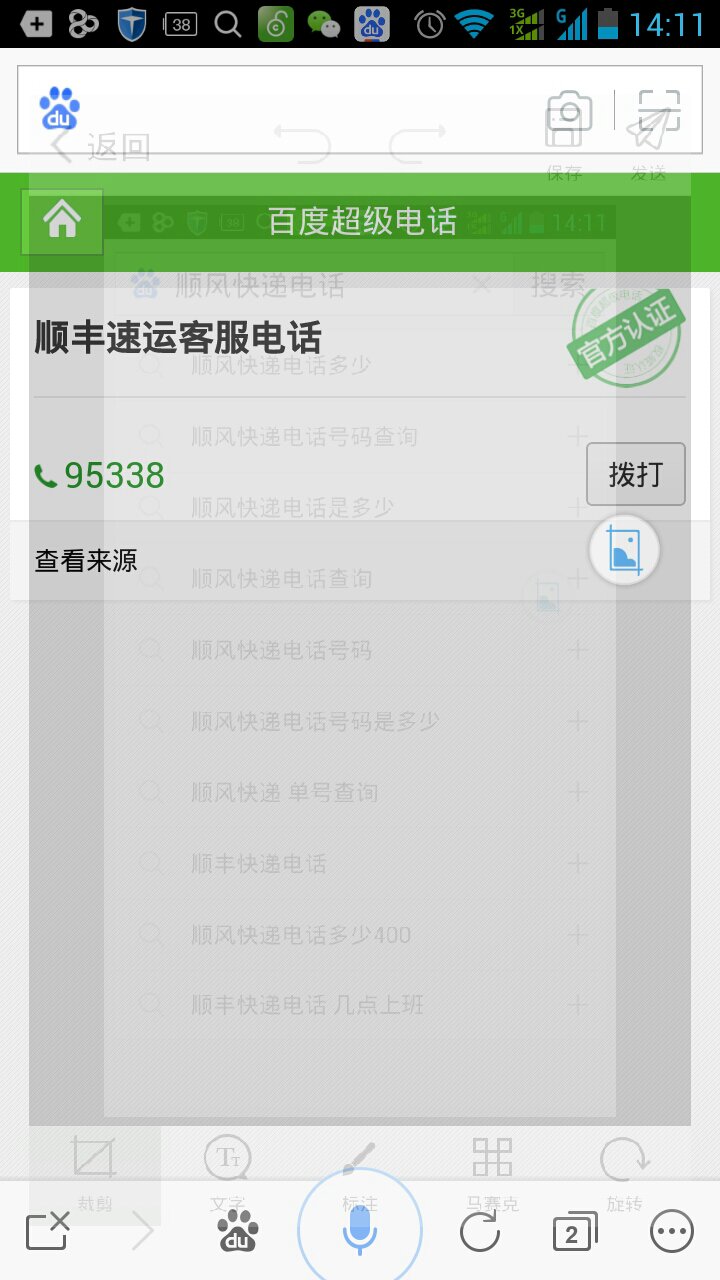The width and height of the screenshot is (720, 1280).
Task: Open the QR code scanner icon
Action: click(660, 110)
